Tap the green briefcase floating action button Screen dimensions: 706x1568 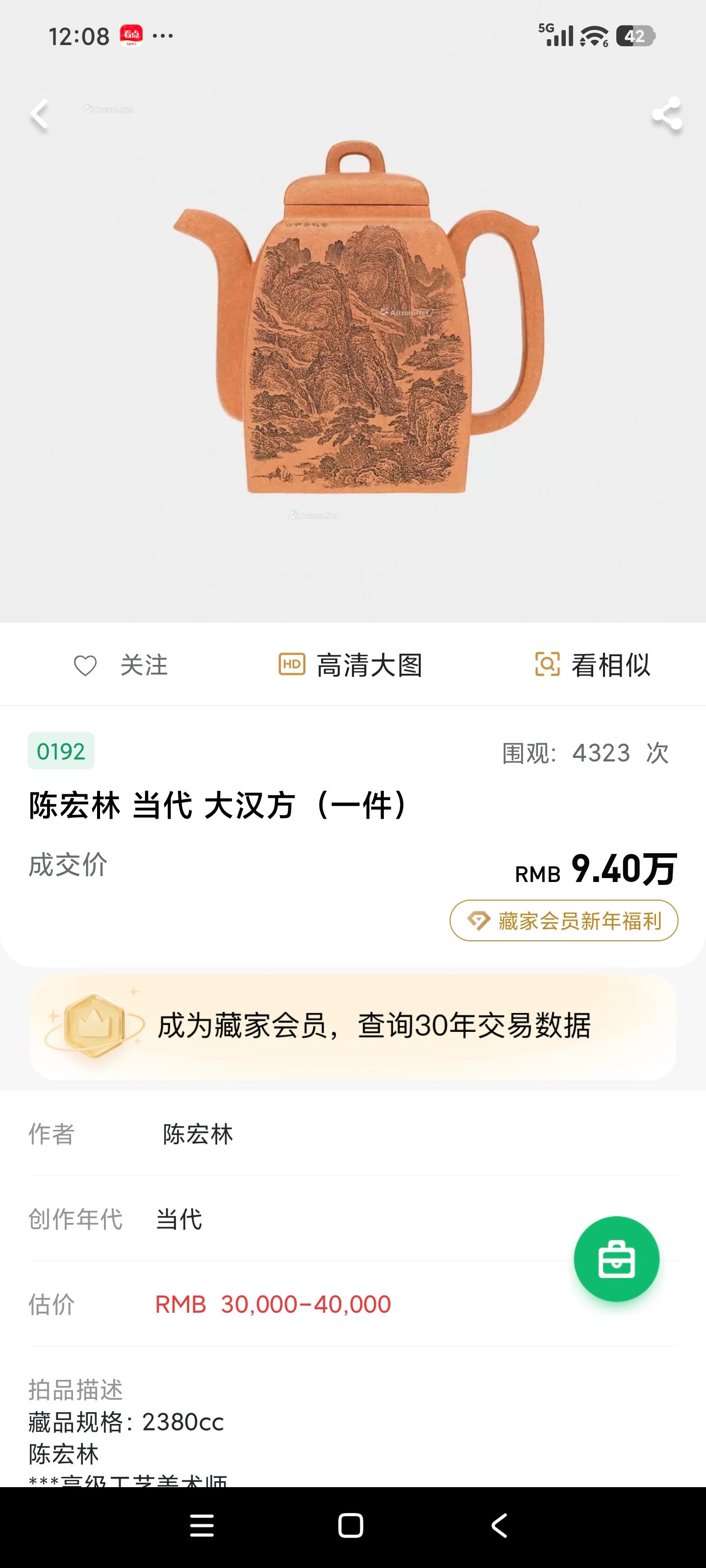[616, 1259]
